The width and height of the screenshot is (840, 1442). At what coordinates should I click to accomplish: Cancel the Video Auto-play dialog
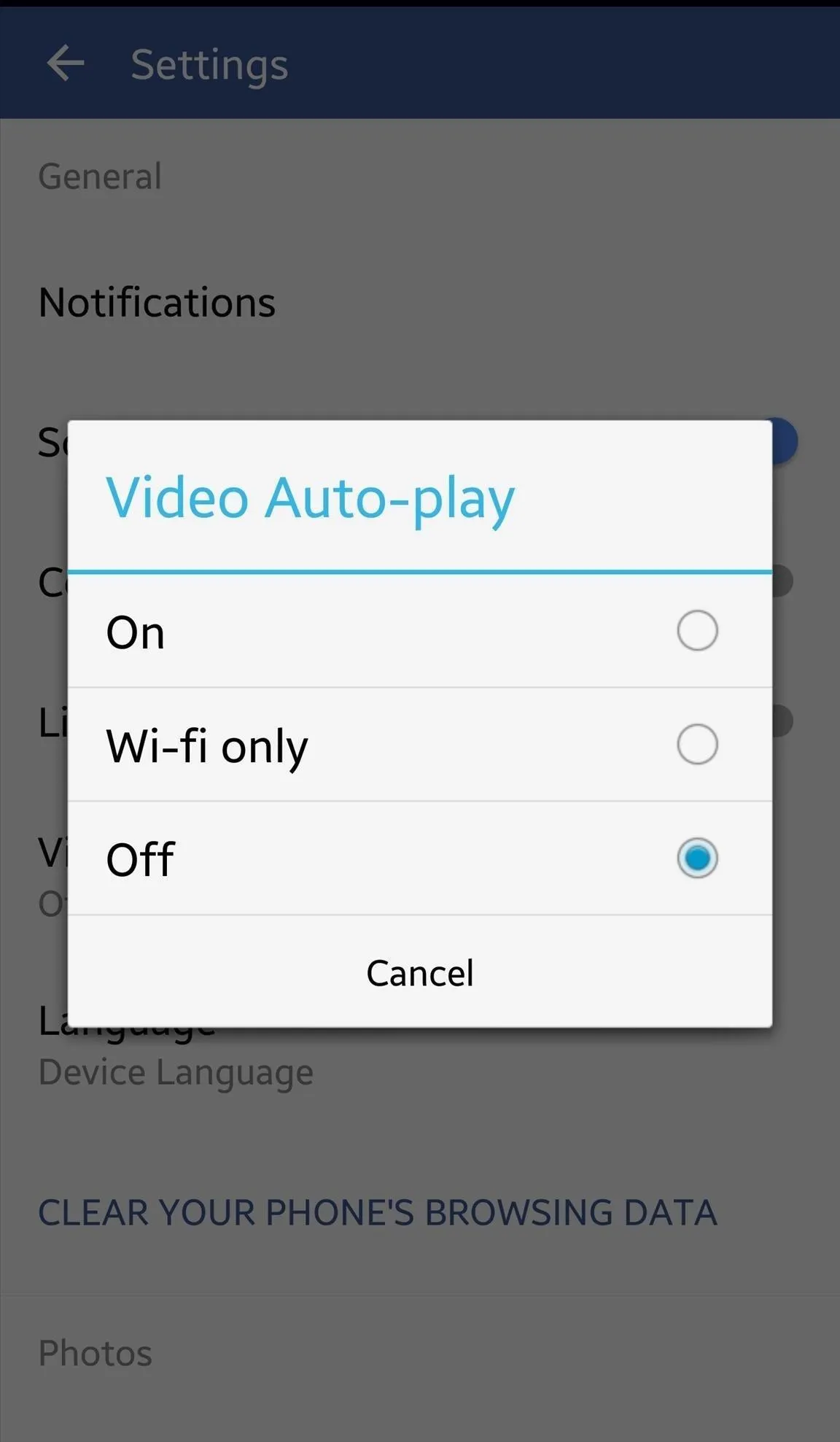420,972
